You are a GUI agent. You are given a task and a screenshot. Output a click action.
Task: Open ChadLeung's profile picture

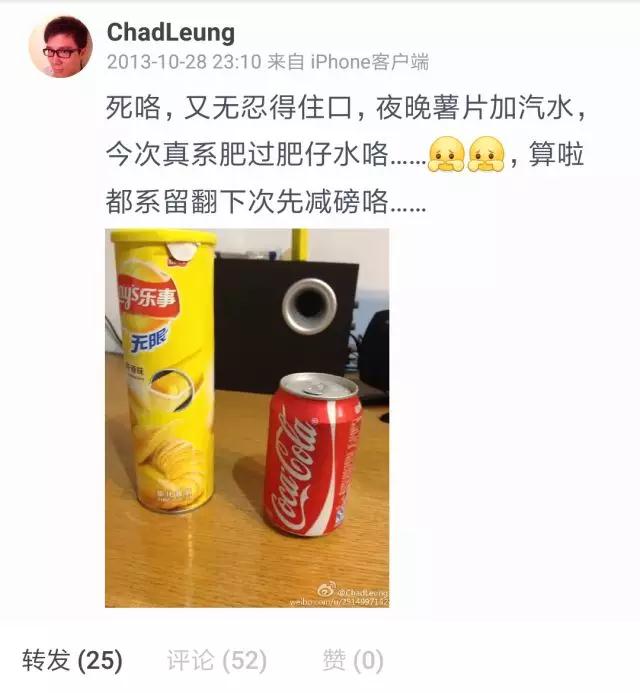coord(60,46)
